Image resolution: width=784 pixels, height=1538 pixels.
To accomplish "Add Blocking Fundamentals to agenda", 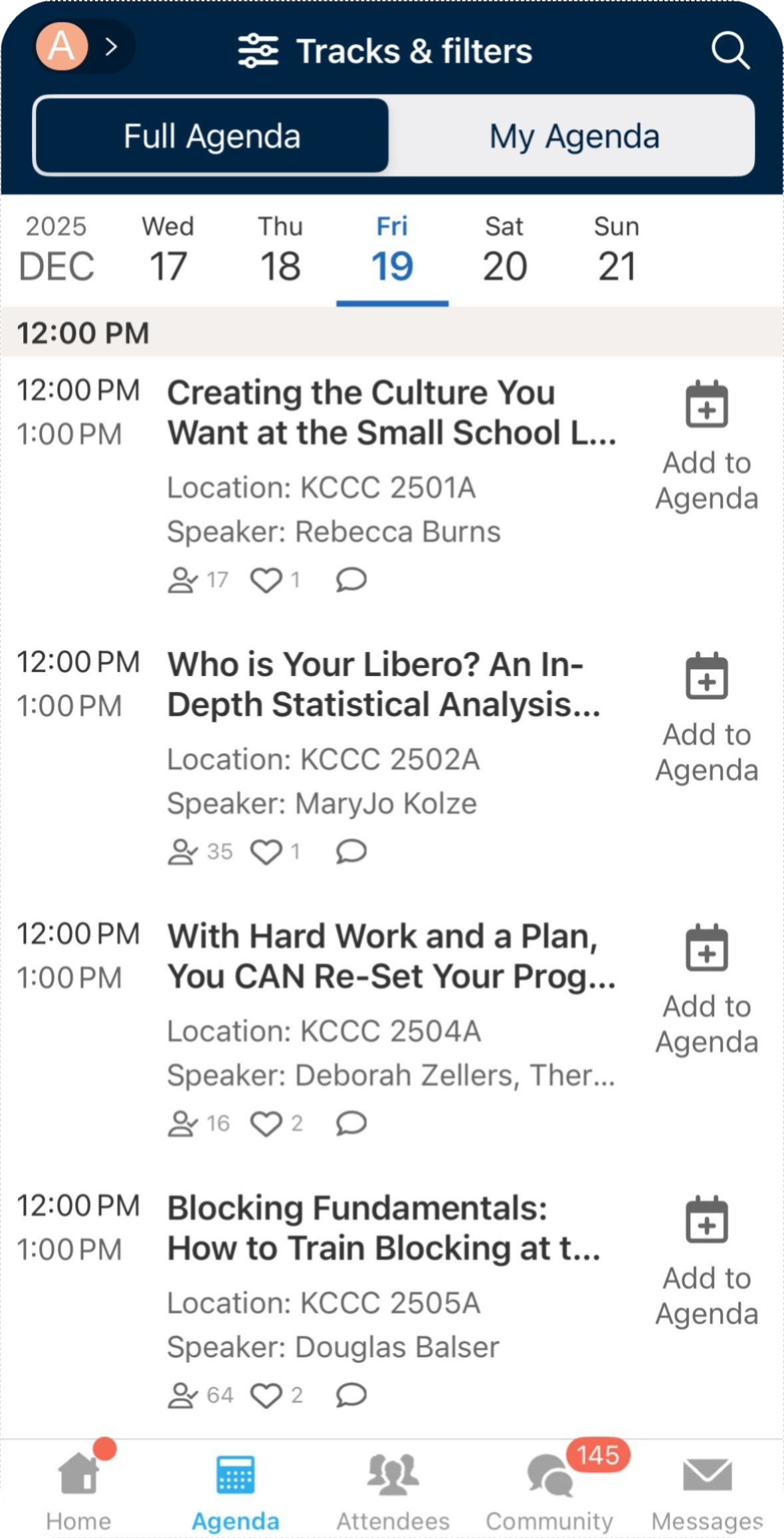I will [x=706, y=1260].
